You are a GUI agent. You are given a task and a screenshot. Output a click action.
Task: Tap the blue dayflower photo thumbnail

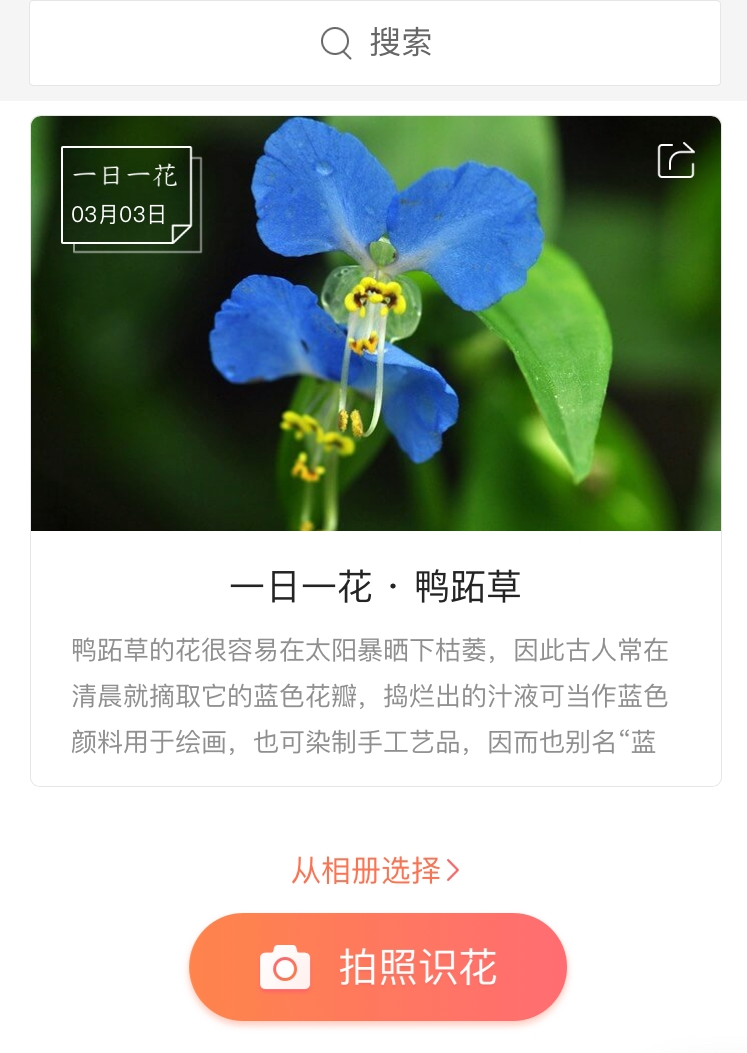click(375, 323)
